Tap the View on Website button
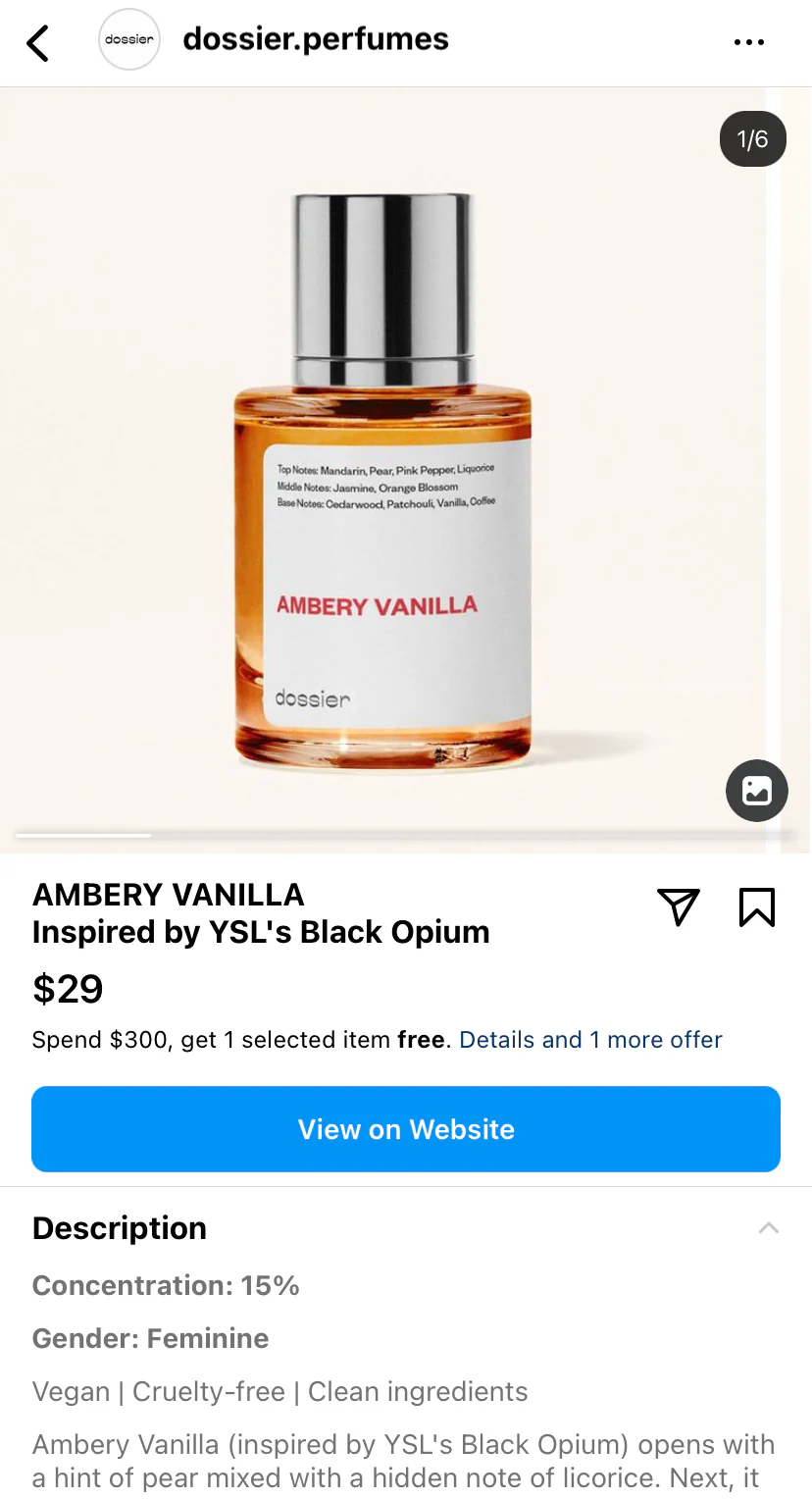The height and width of the screenshot is (1499, 812). pos(406,1129)
